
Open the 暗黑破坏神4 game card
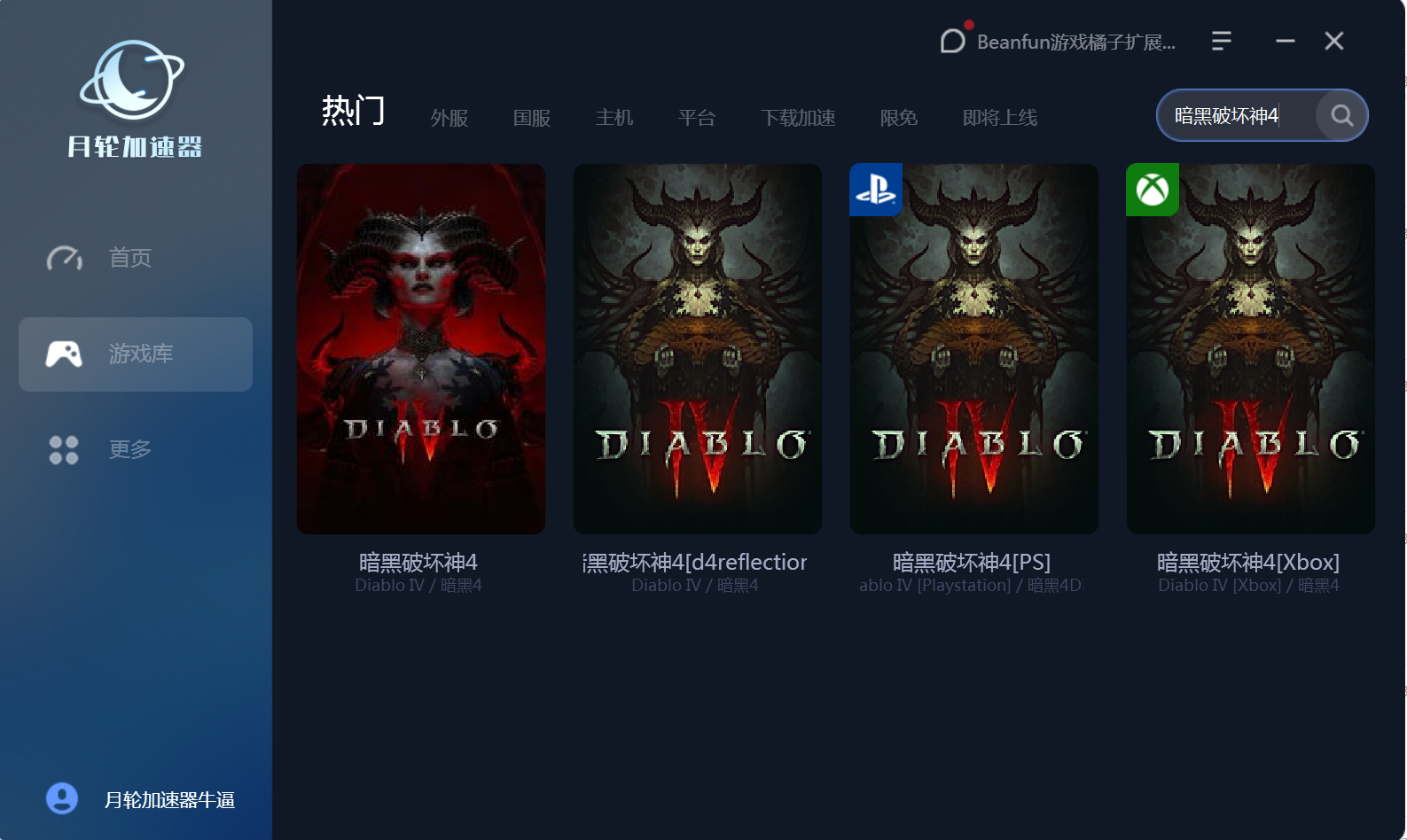coord(421,349)
